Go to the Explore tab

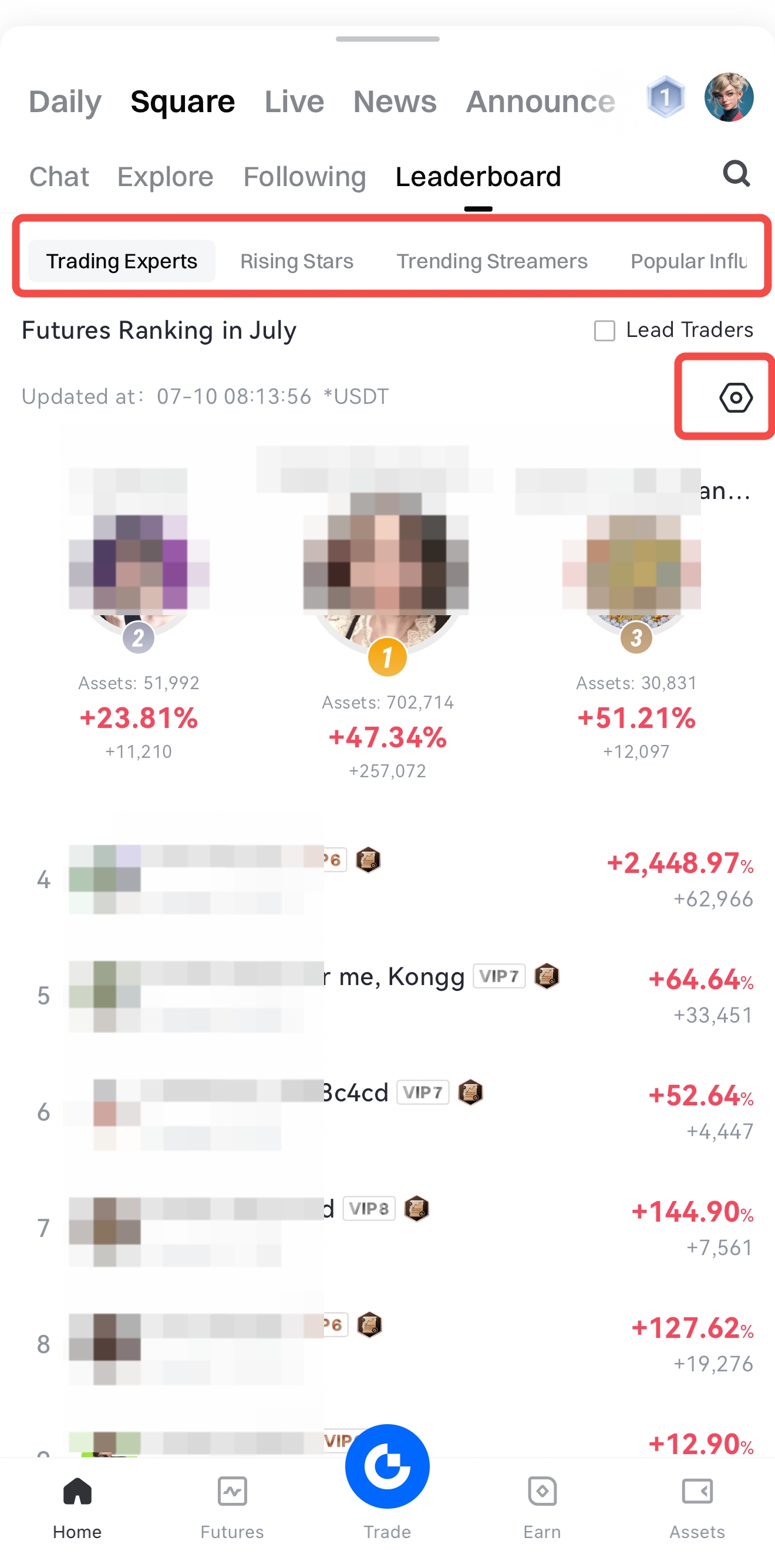tap(165, 177)
